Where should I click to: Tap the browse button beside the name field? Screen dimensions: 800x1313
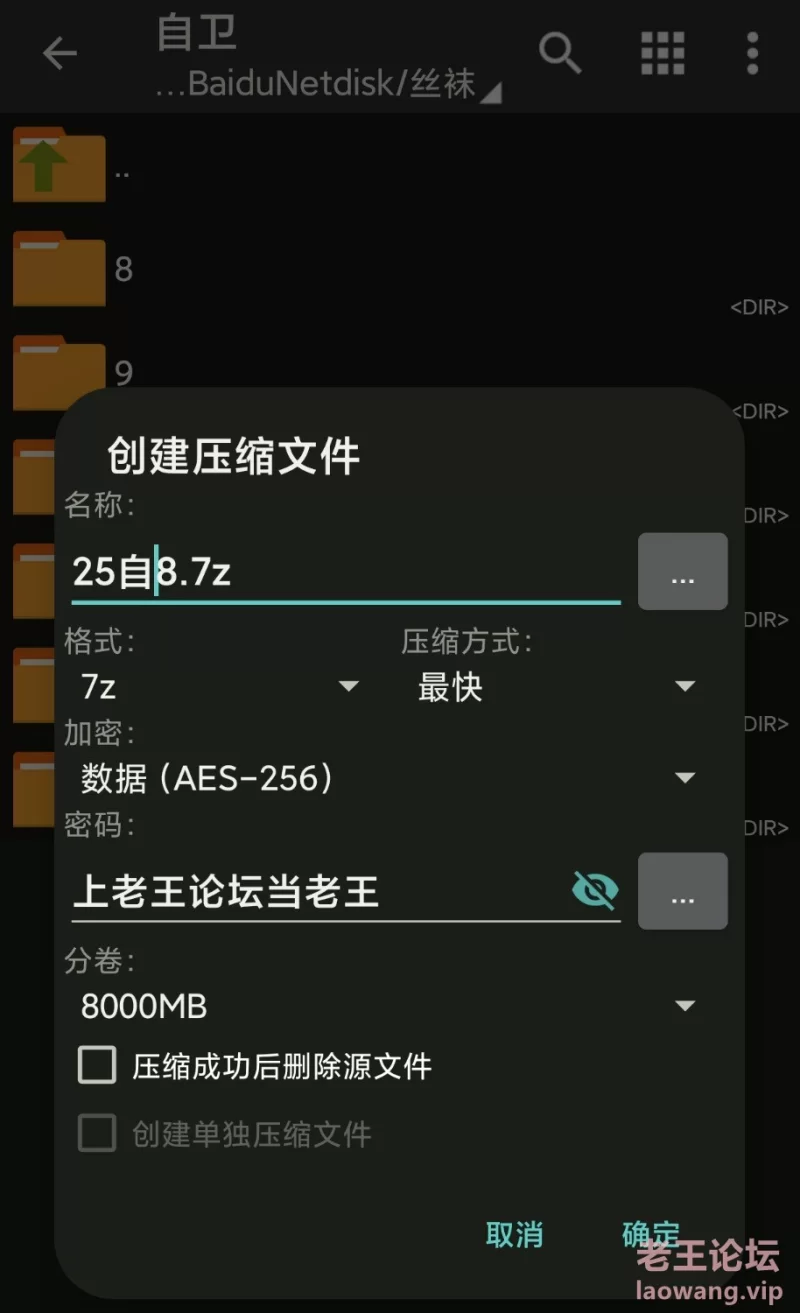coord(682,572)
